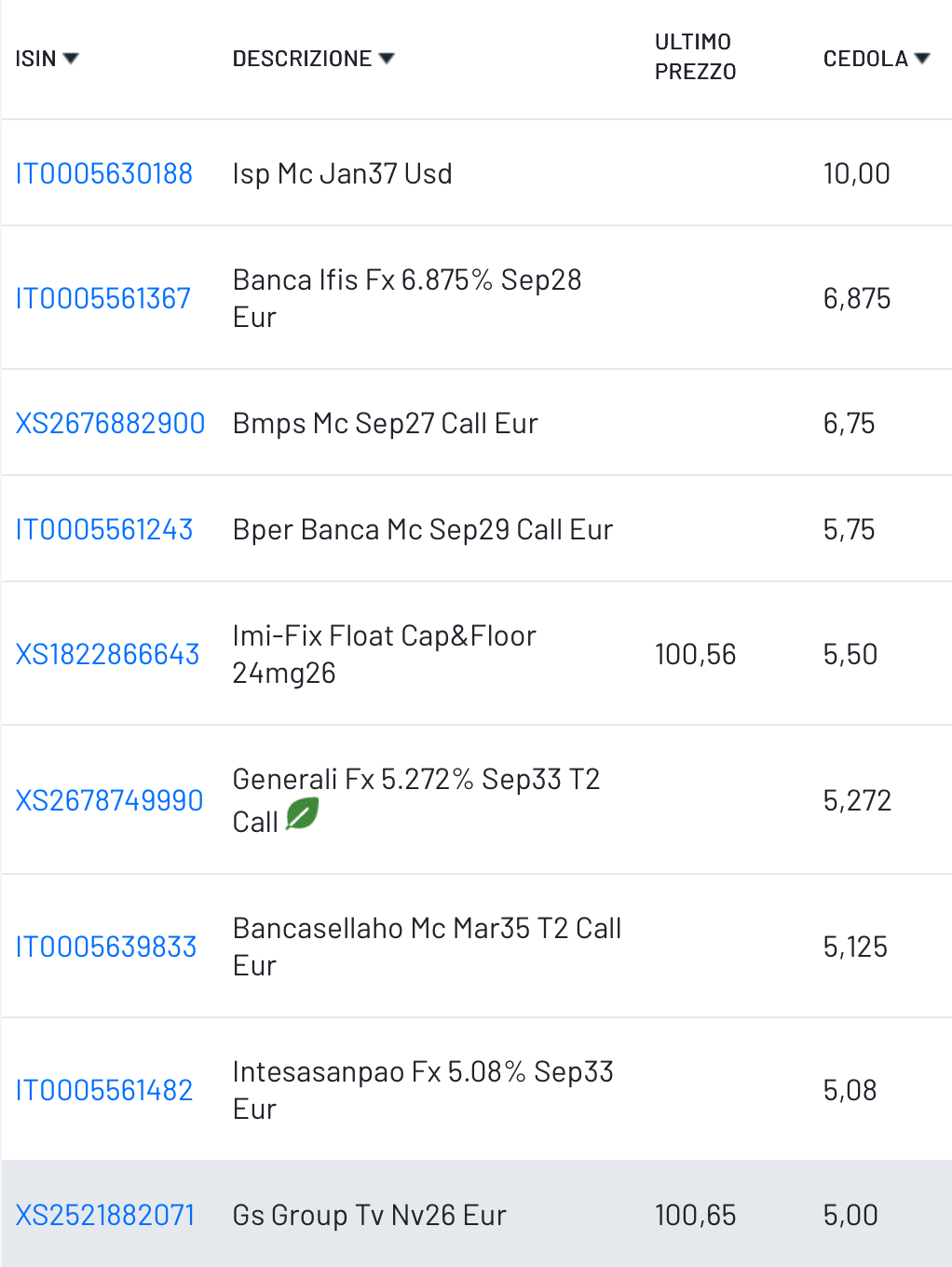The height and width of the screenshot is (1267, 952).
Task: Click the cedola value 10,00
Action: point(855,173)
